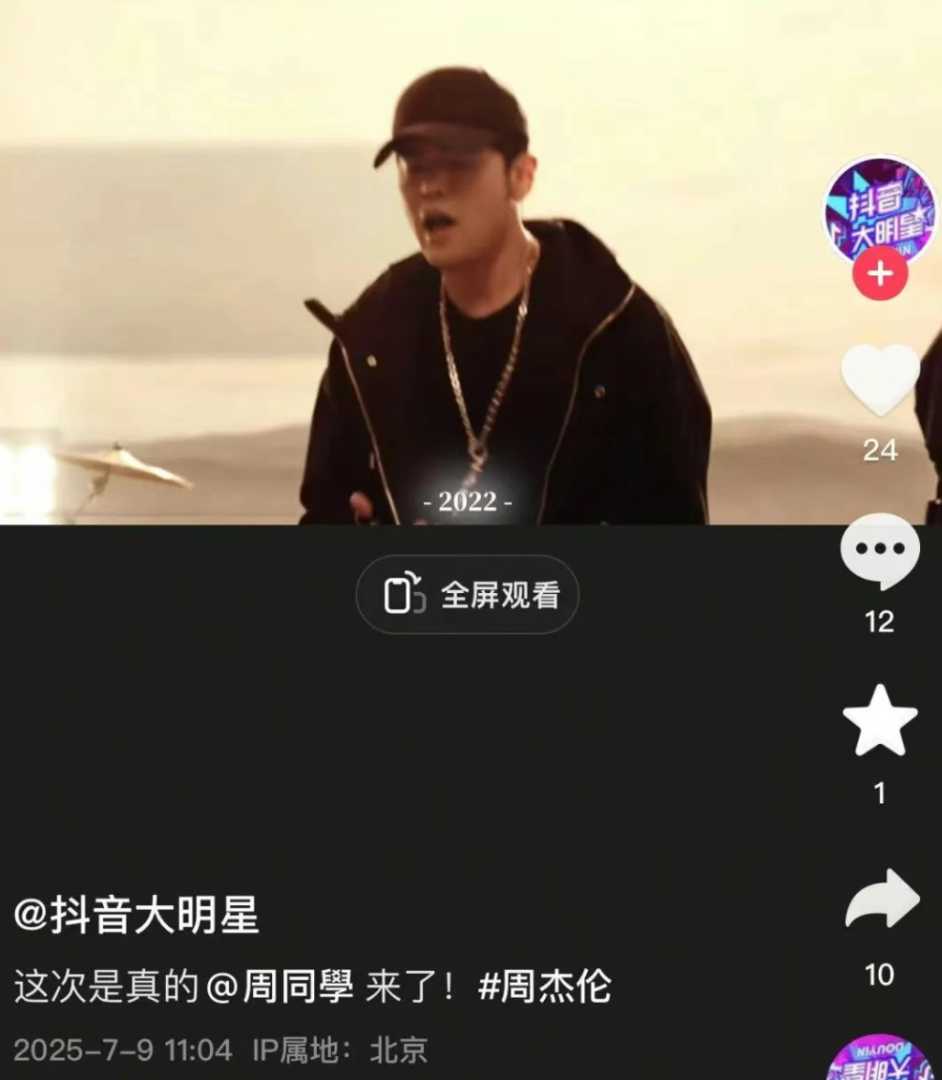Like this video with the heart icon

(x=879, y=380)
